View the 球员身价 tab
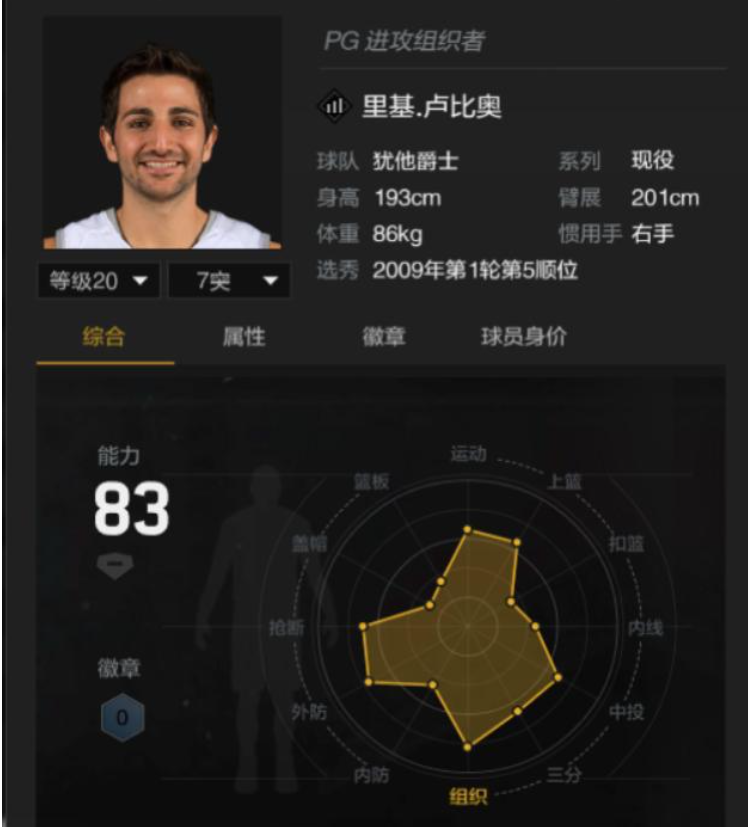 523,337
